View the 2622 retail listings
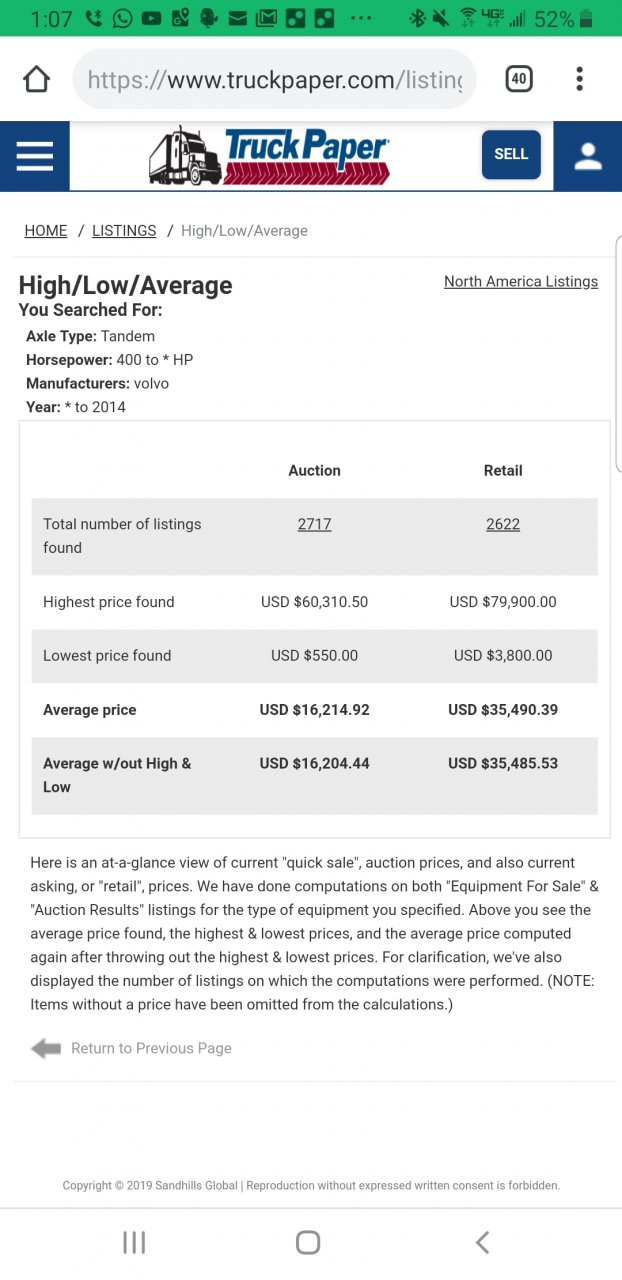 503,524
